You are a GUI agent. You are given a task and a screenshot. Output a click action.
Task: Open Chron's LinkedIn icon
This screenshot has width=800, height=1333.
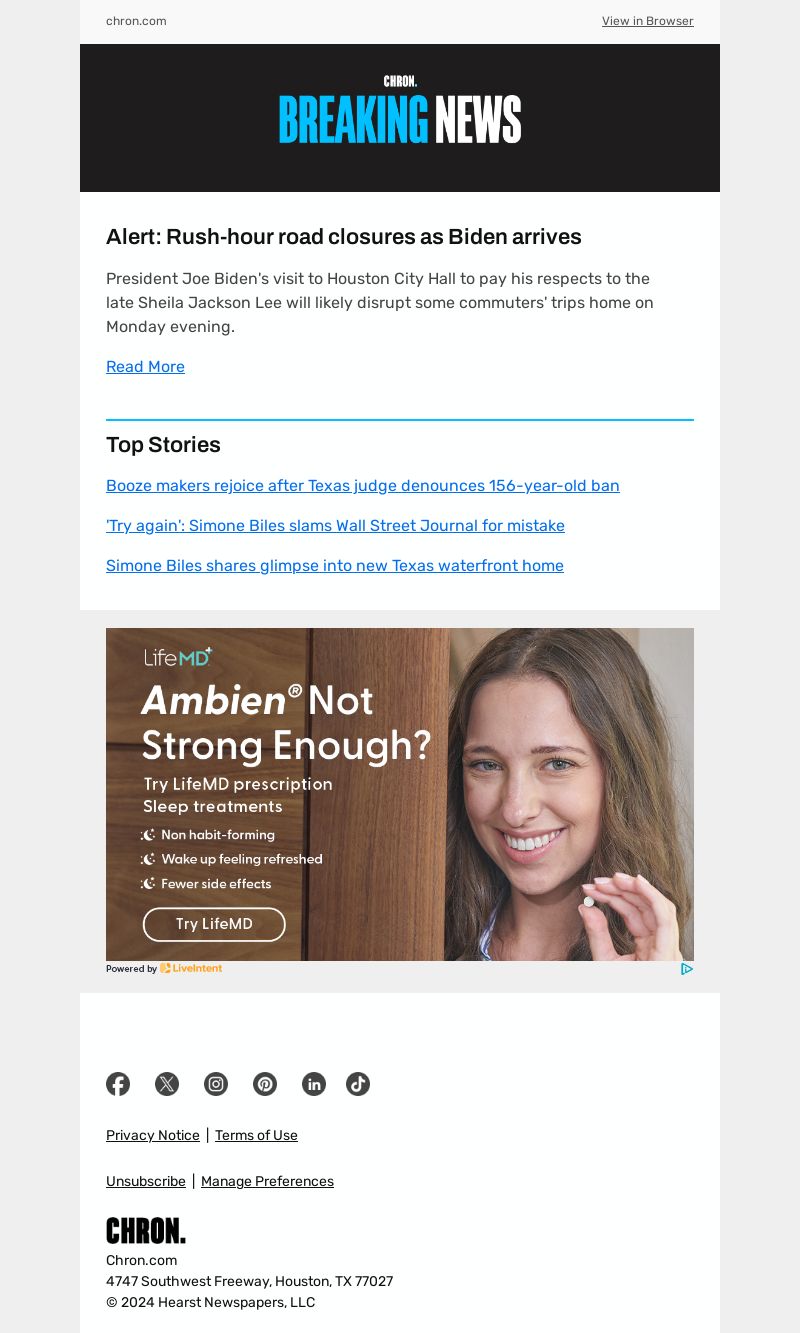pyautogui.click(x=314, y=1084)
